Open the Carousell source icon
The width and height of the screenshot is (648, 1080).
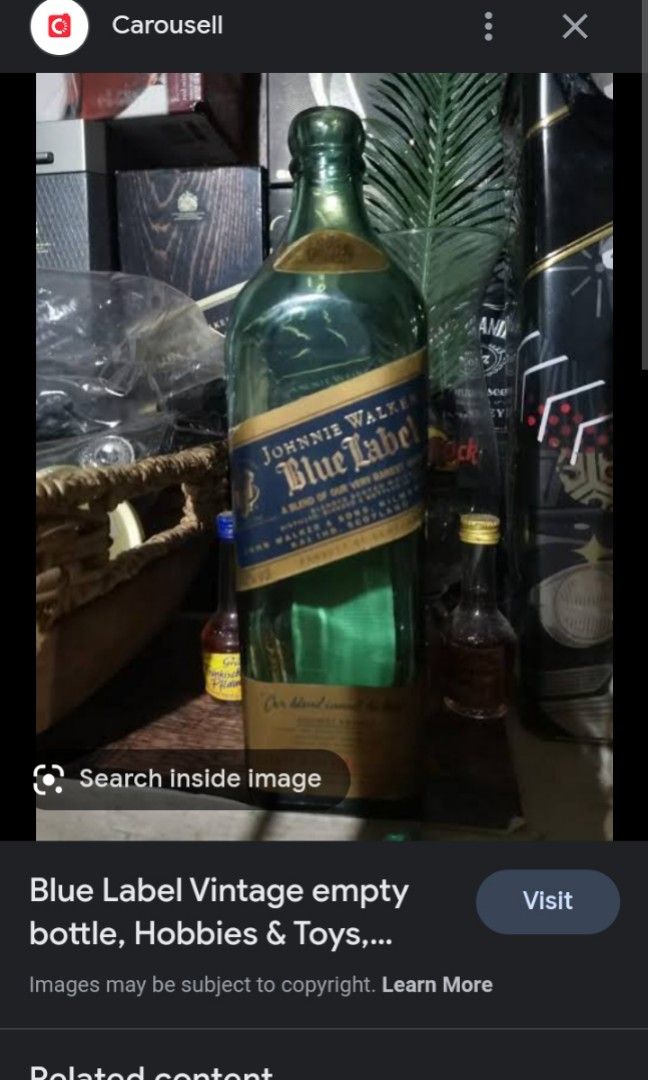tap(59, 26)
